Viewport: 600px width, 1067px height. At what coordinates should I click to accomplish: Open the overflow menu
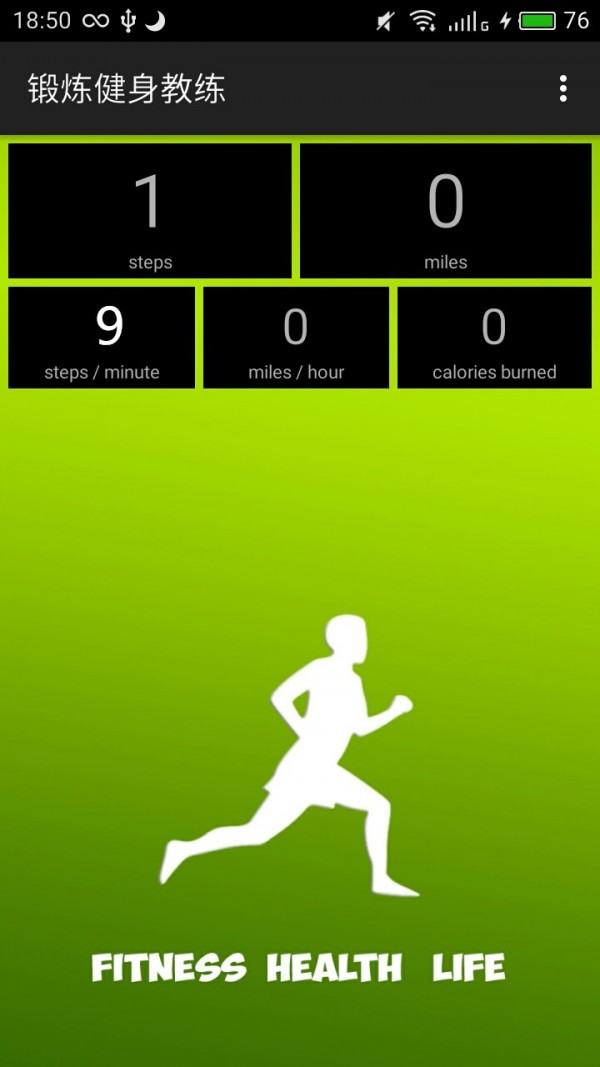pyautogui.click(x=563, y=89)
